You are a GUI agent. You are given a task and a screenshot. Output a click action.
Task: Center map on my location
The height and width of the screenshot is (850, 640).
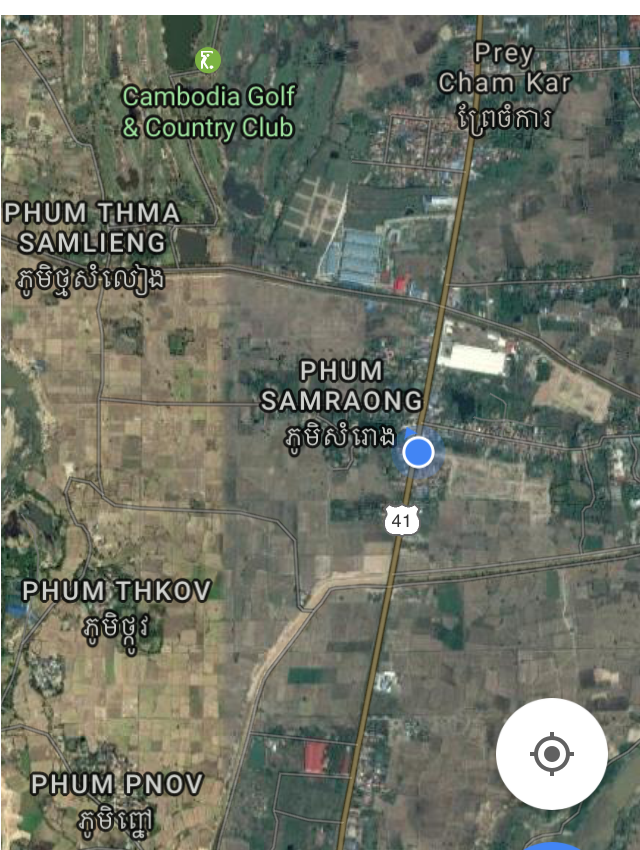[551, 753]
